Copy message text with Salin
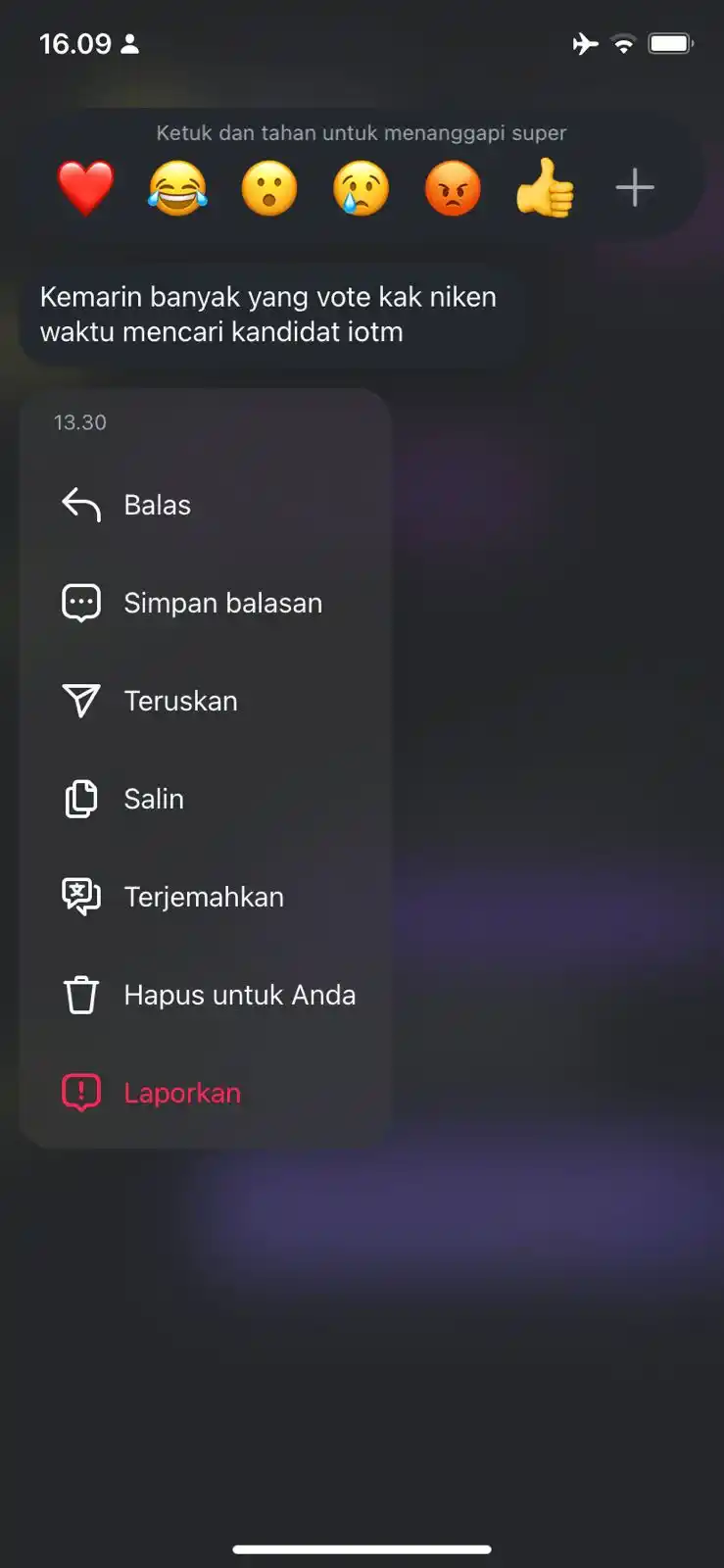 pyautogui.click(x=154, y=799)
